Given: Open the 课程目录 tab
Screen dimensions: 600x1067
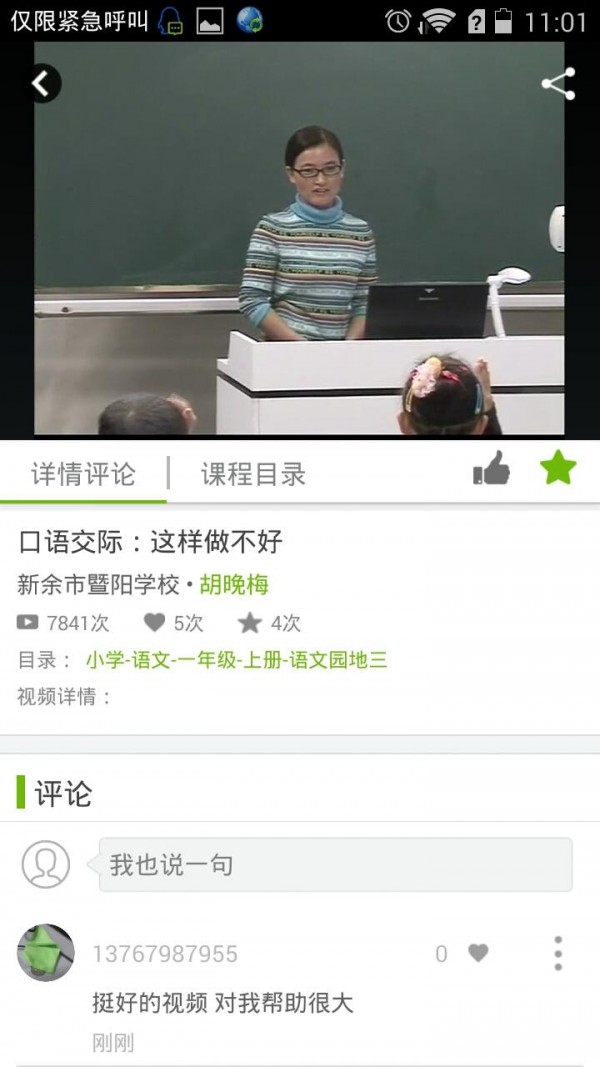Looking at the screenshot, I should coord(253,473).
